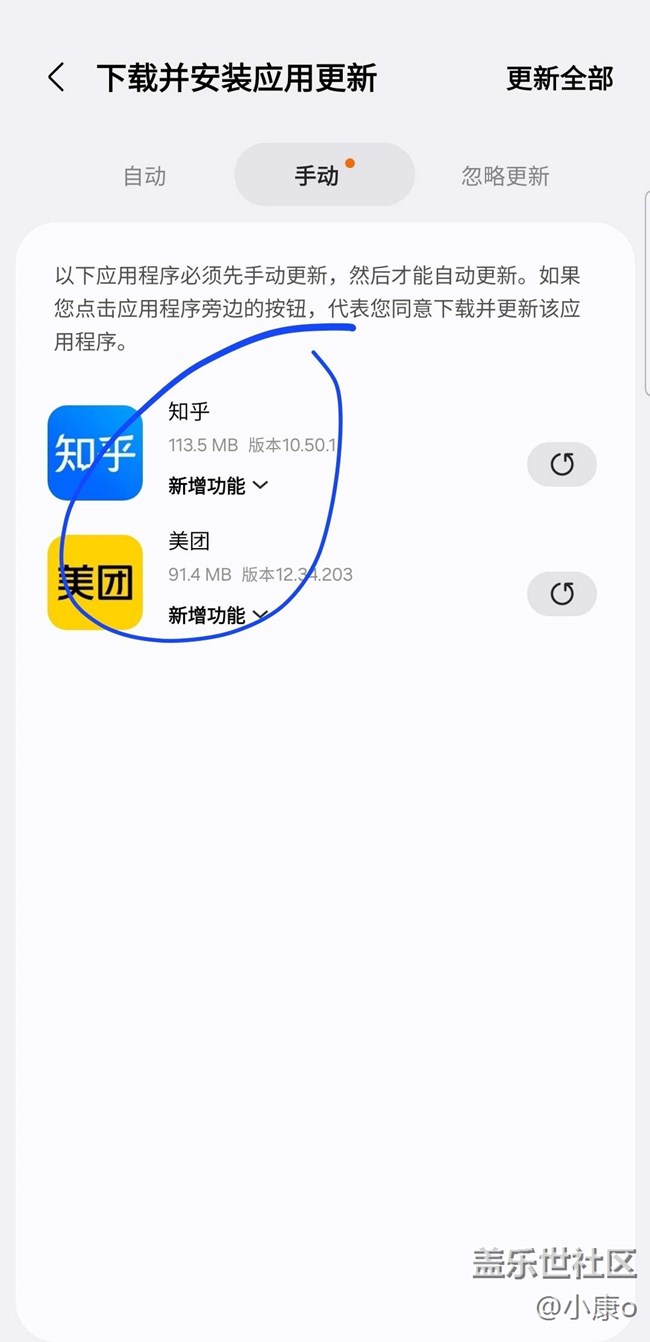The width and height of the screenshot is (650, 1342).
Task: Go back using the top-left arrow
Action: (56, 78)
